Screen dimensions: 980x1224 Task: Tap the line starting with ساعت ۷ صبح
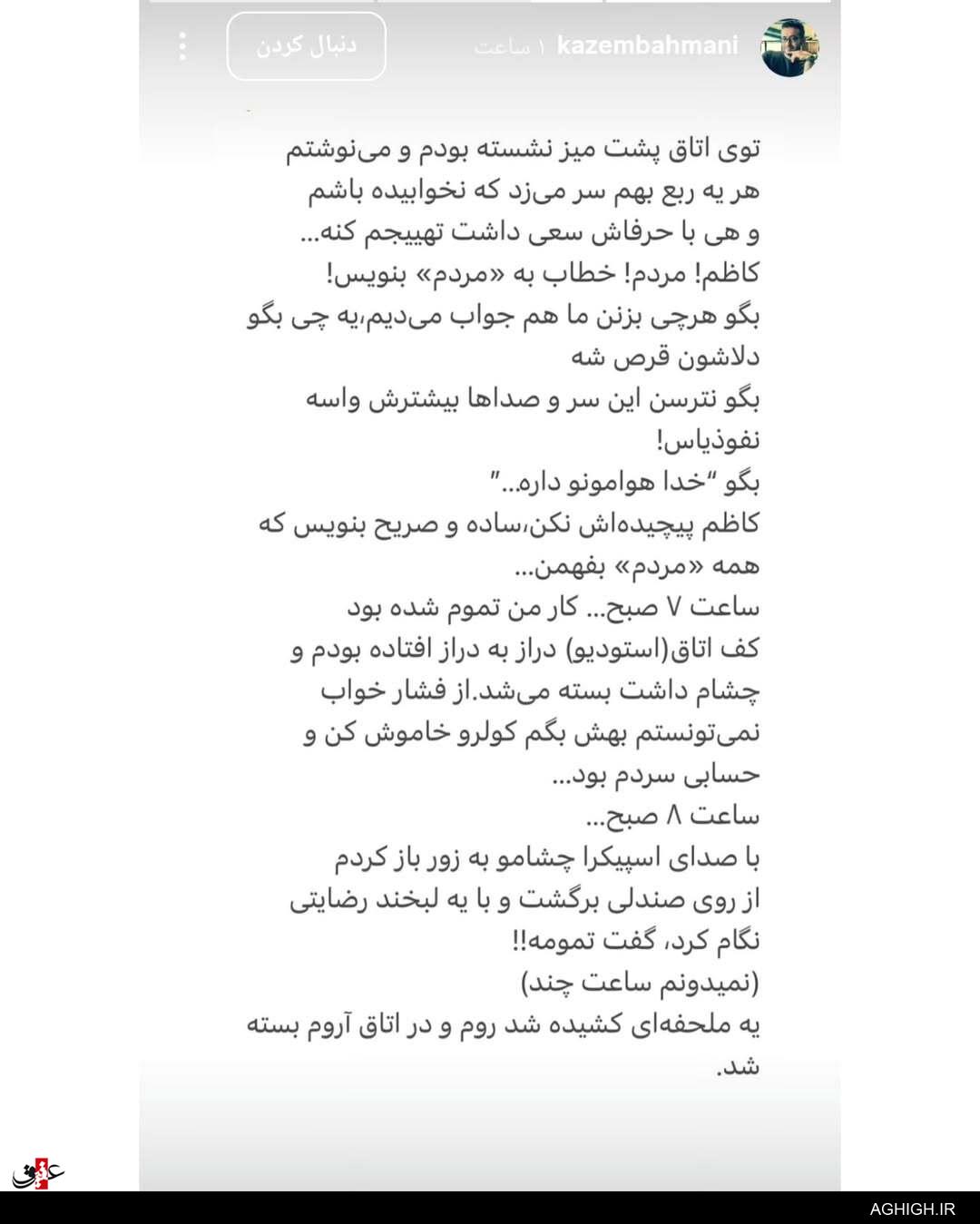tap(554, 608)
